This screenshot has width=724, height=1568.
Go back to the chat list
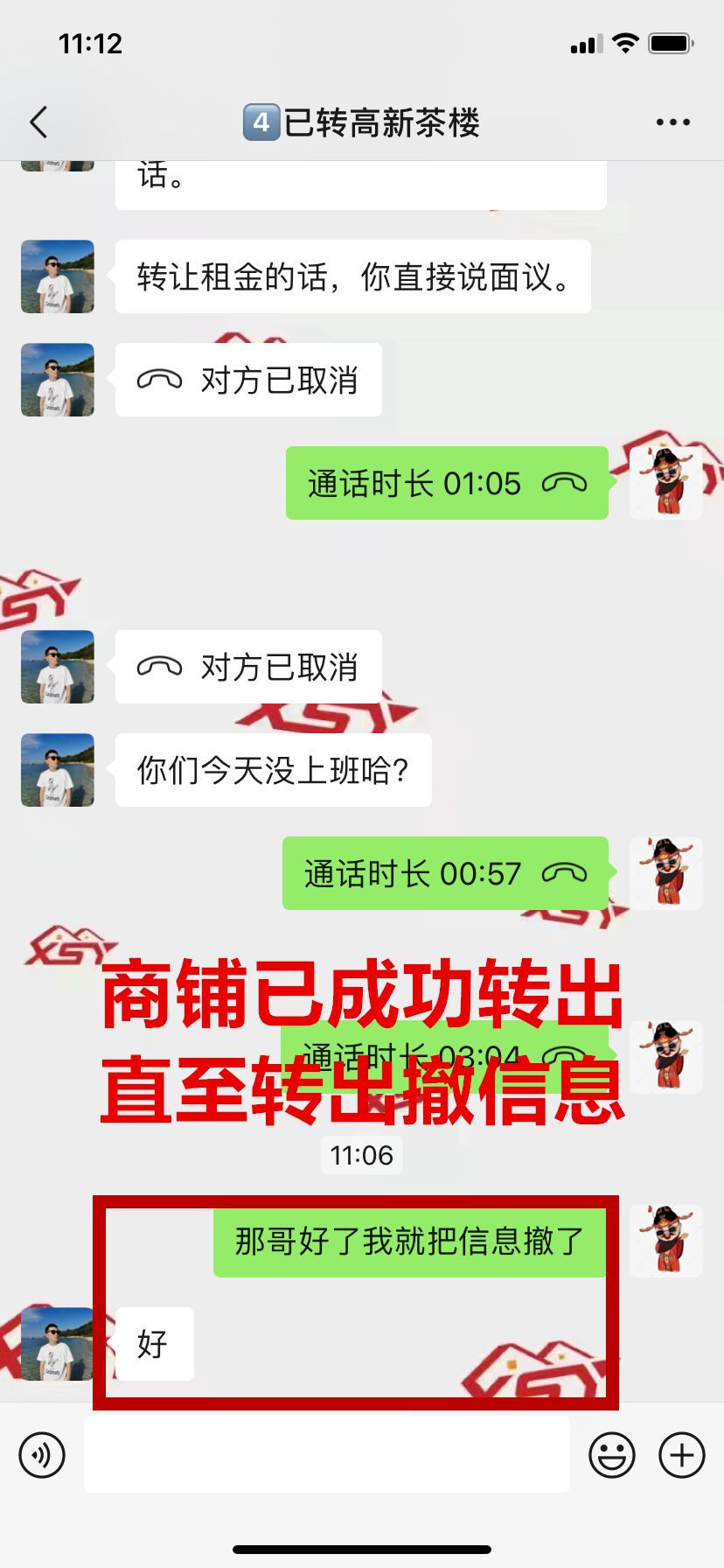39,122
